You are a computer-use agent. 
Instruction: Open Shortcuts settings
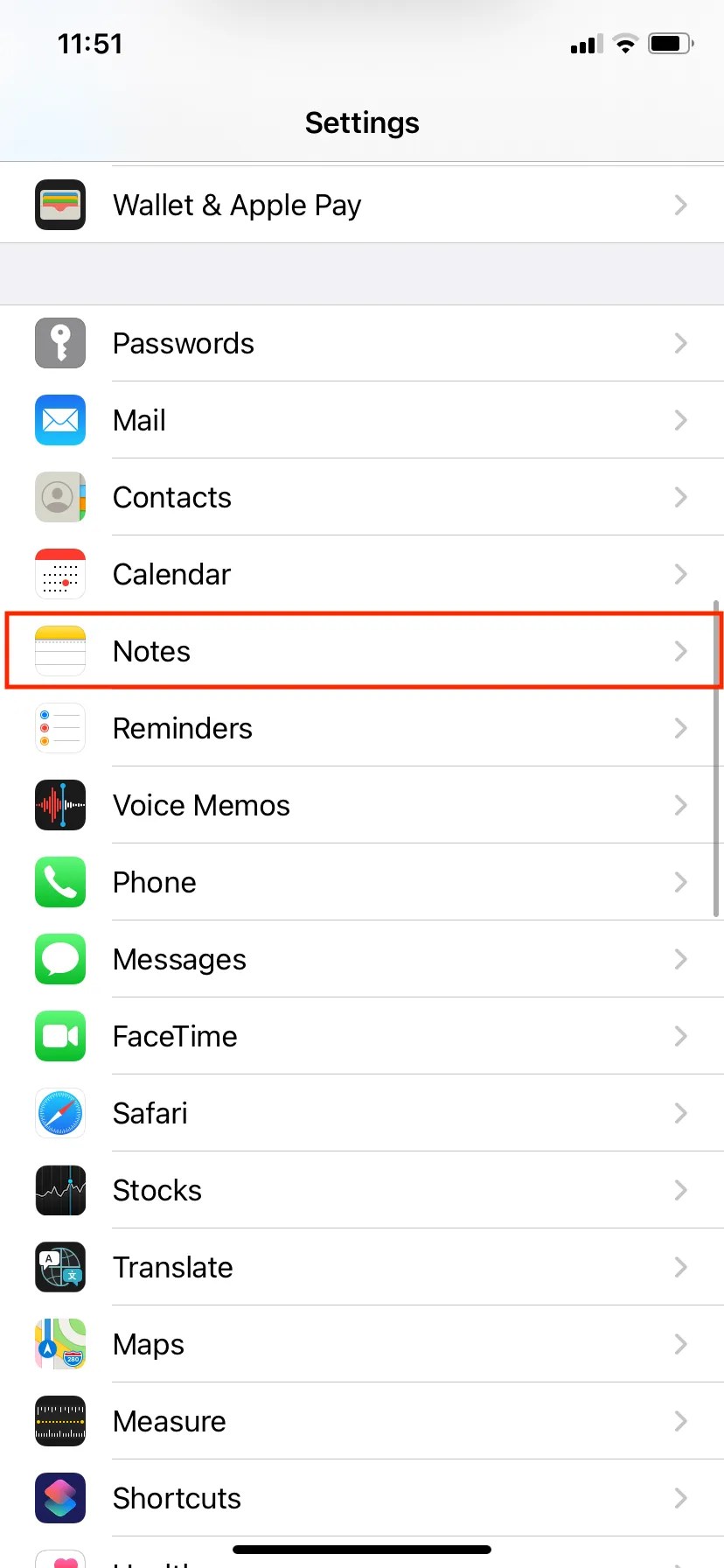(362, 1498)
